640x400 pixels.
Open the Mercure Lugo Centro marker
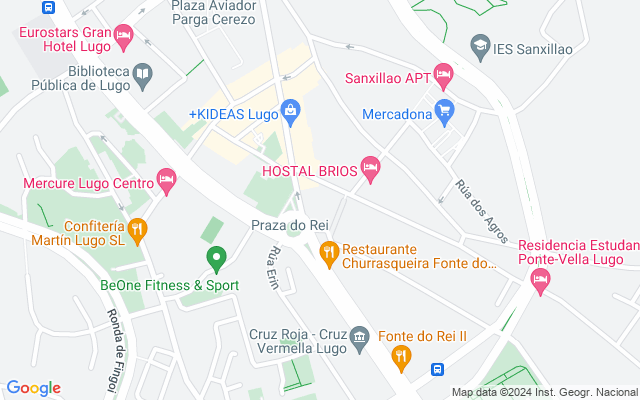pos(167,183)
